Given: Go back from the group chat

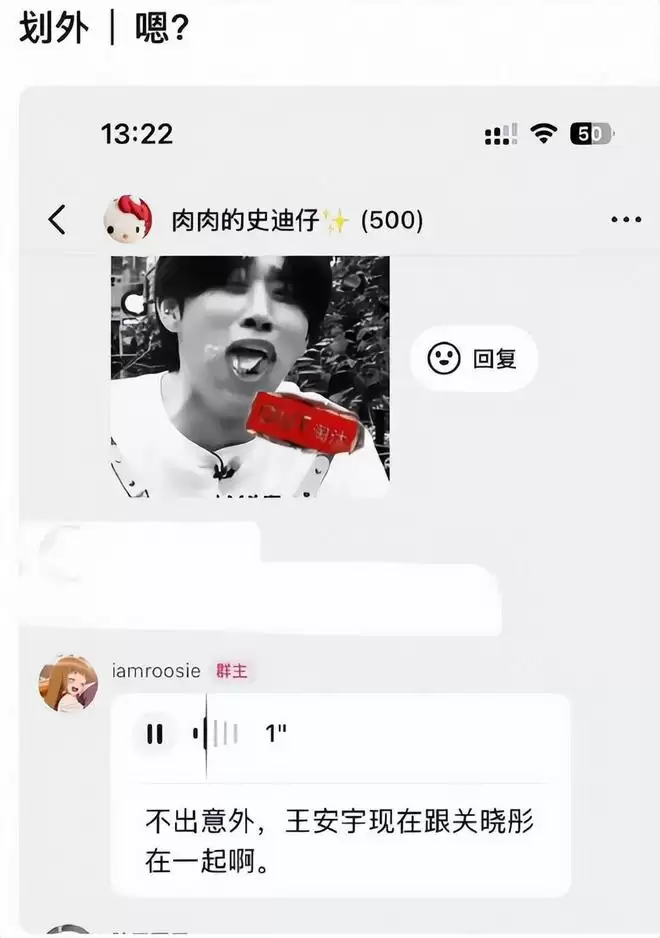Looking at the screenshot, I should (x=57, y=219).
